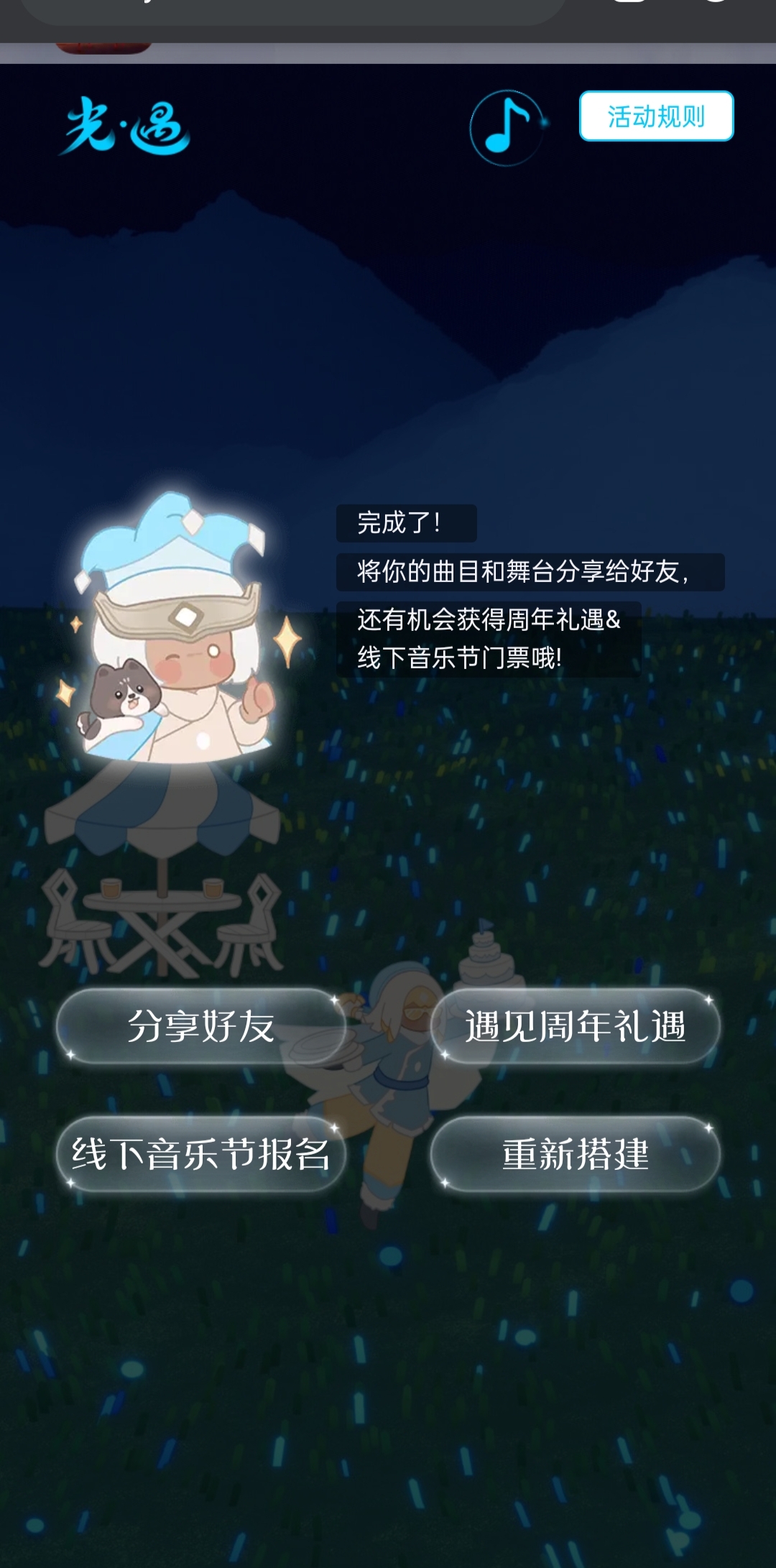
Task: Select 重新搭建 to rebuild the stage
Action: pyautogui.click(x=575, y=1153)
